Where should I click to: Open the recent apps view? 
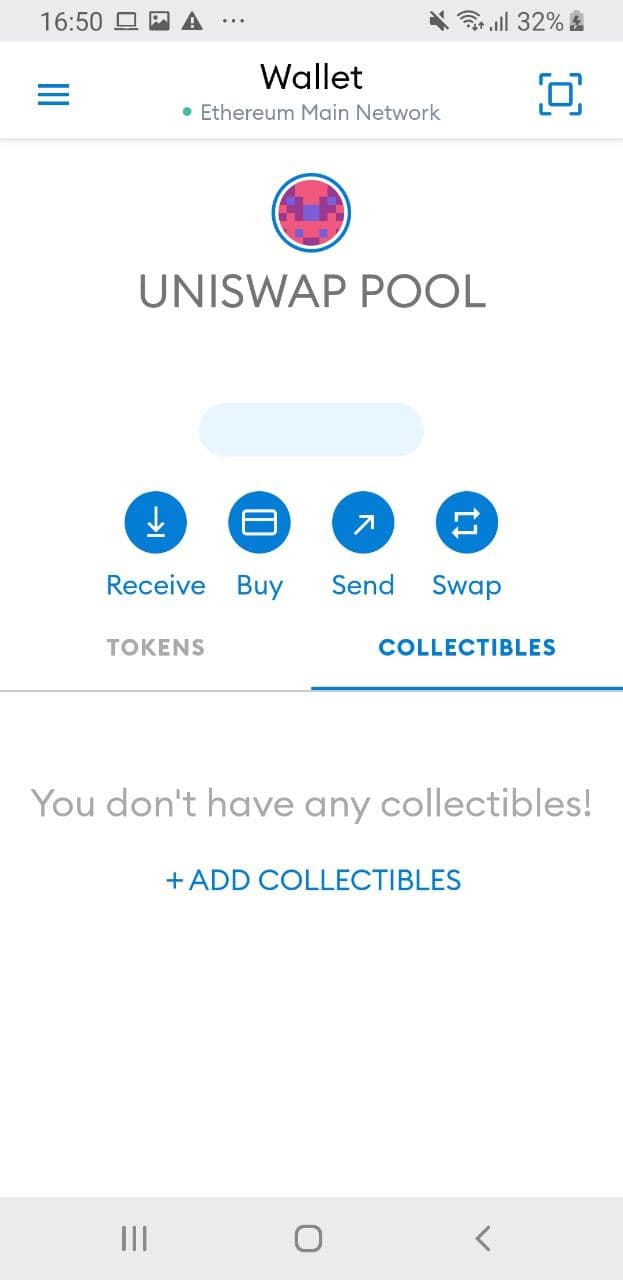[x=134, y=1238]
